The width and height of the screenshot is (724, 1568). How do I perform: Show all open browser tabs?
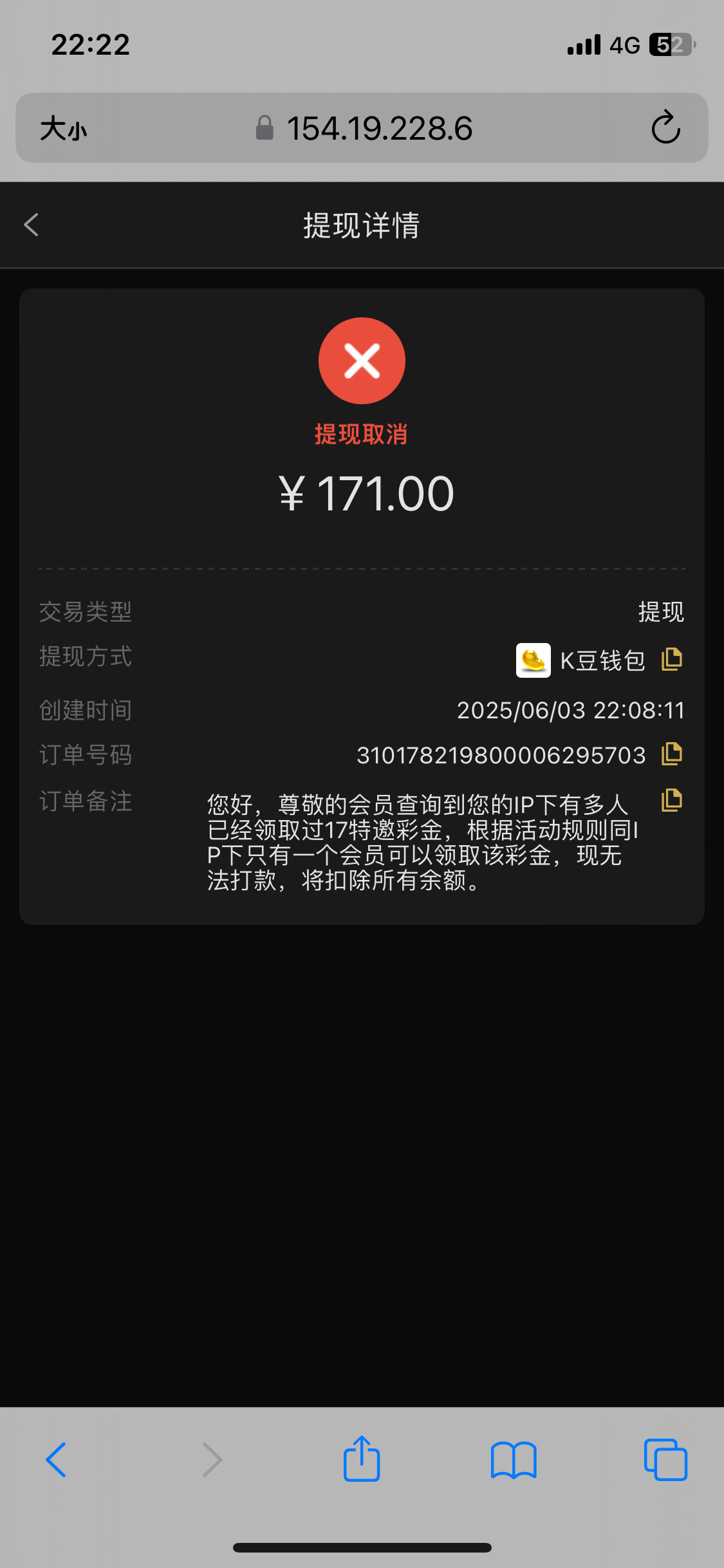pyautogui.click(x=665, y=1459)
